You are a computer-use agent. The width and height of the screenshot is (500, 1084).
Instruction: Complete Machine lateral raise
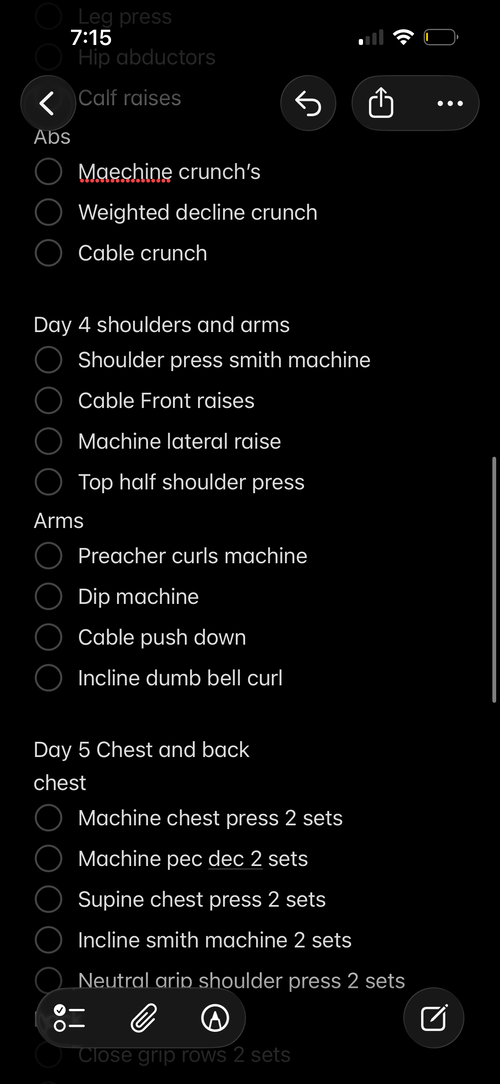(48, 441)
